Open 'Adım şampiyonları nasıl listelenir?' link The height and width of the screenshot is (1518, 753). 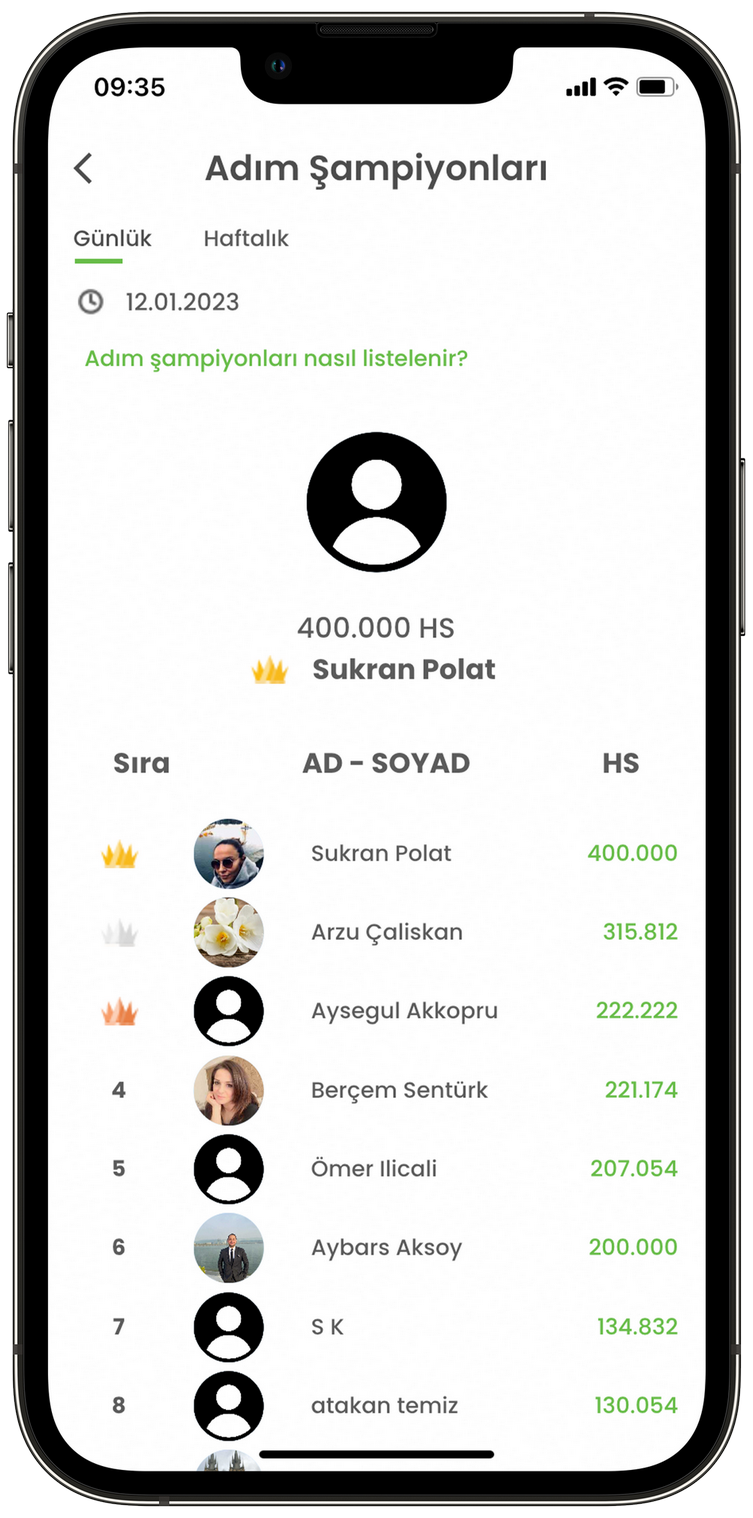point(276,358)
